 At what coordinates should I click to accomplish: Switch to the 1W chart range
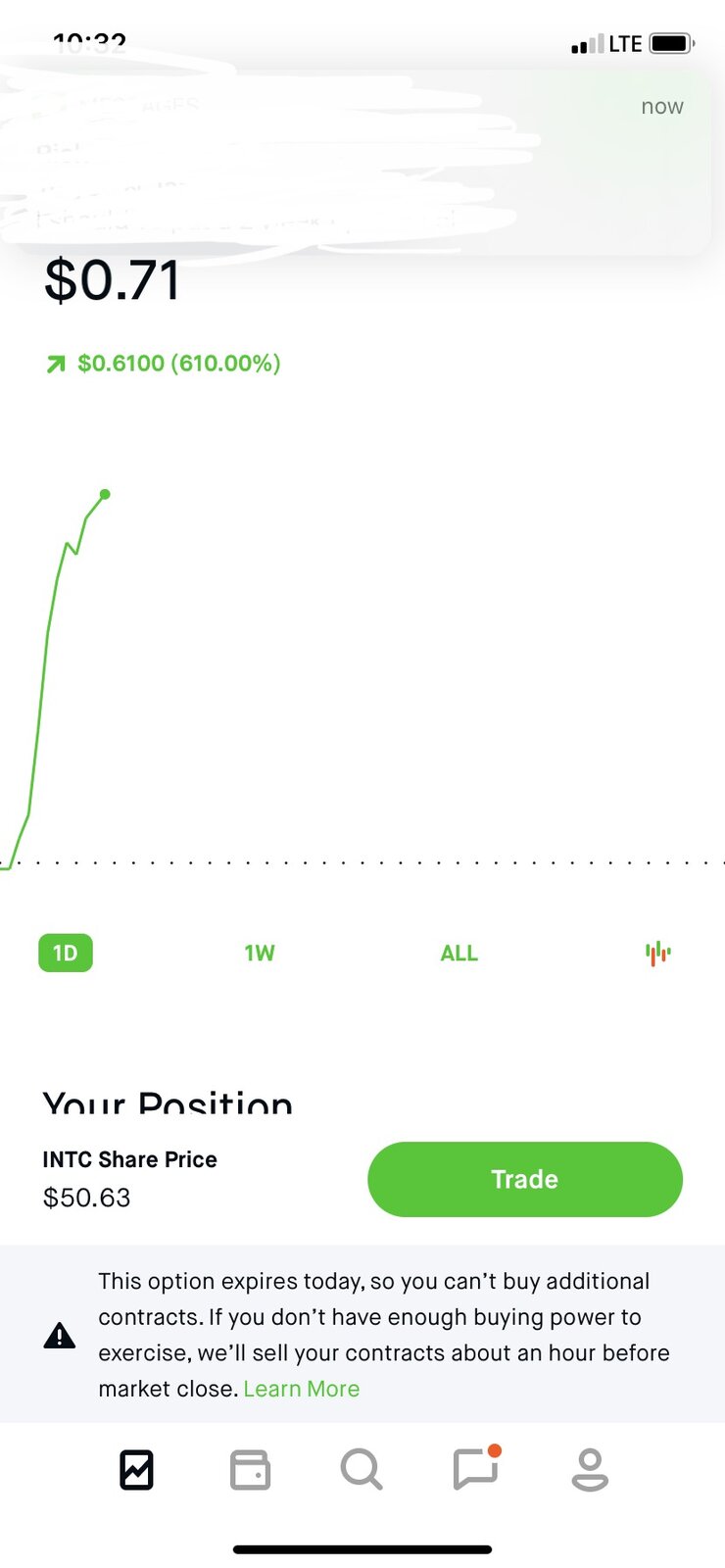tap(260, 953)
